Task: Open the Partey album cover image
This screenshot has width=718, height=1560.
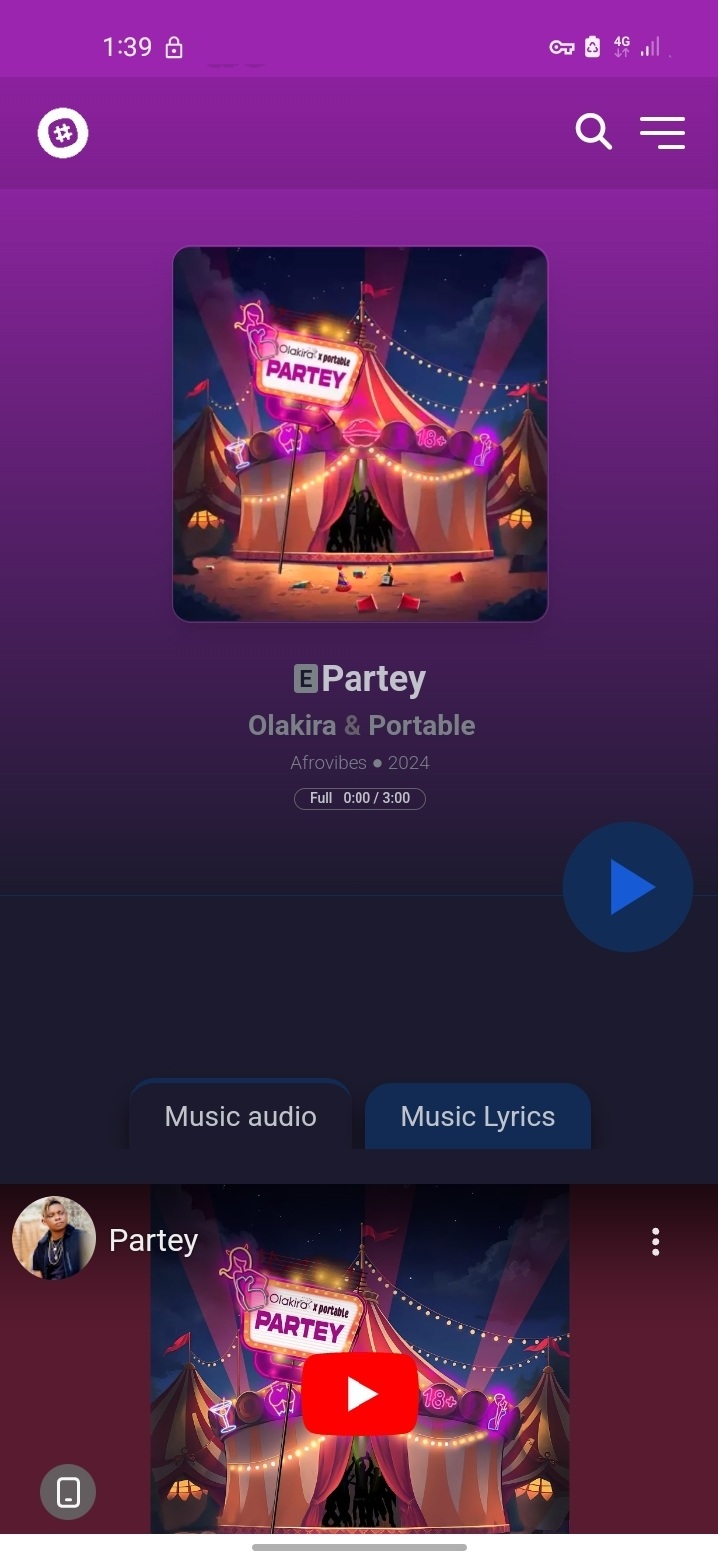Action: [x=360, y=434]
